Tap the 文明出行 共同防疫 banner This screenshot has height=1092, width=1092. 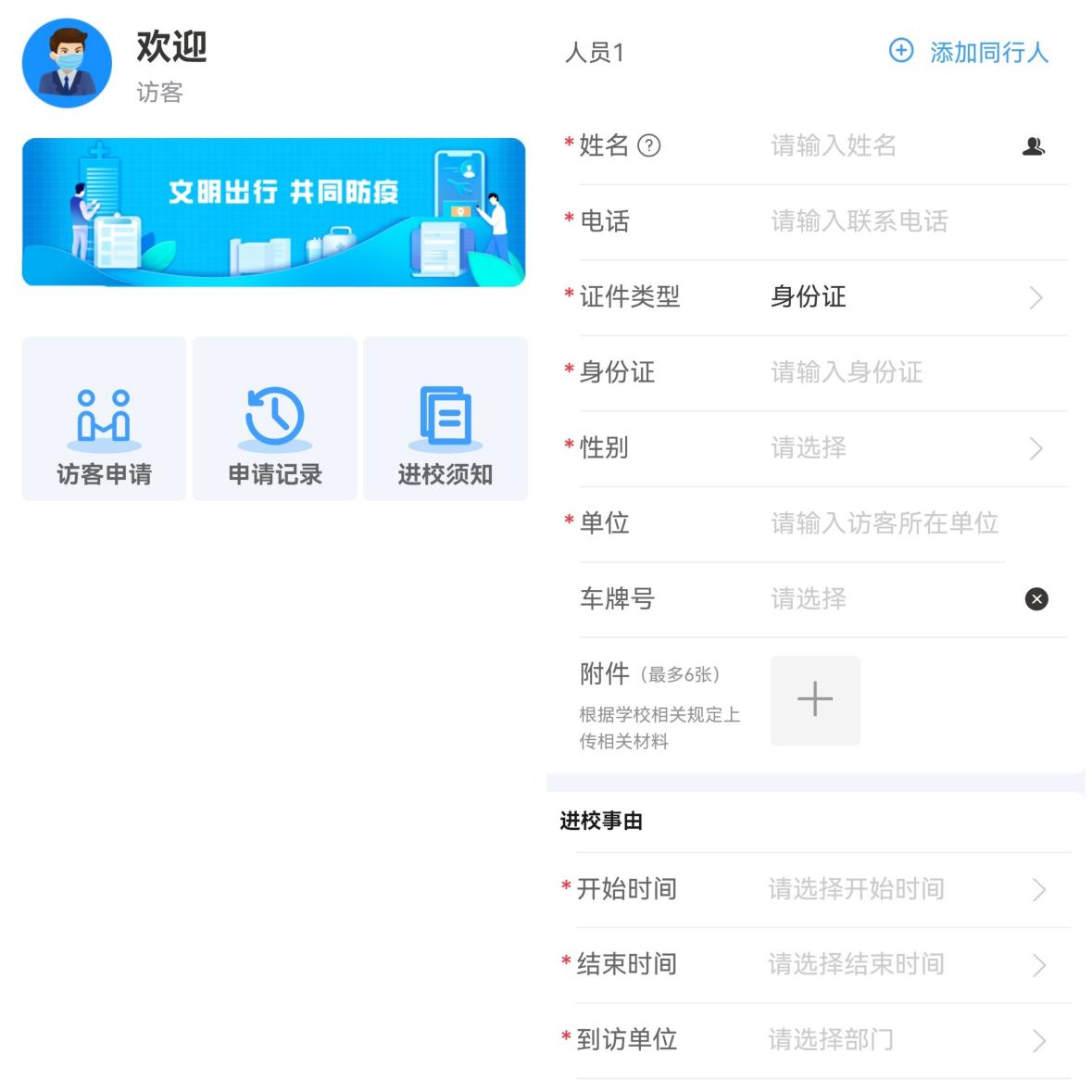click(x=273, y=212)
